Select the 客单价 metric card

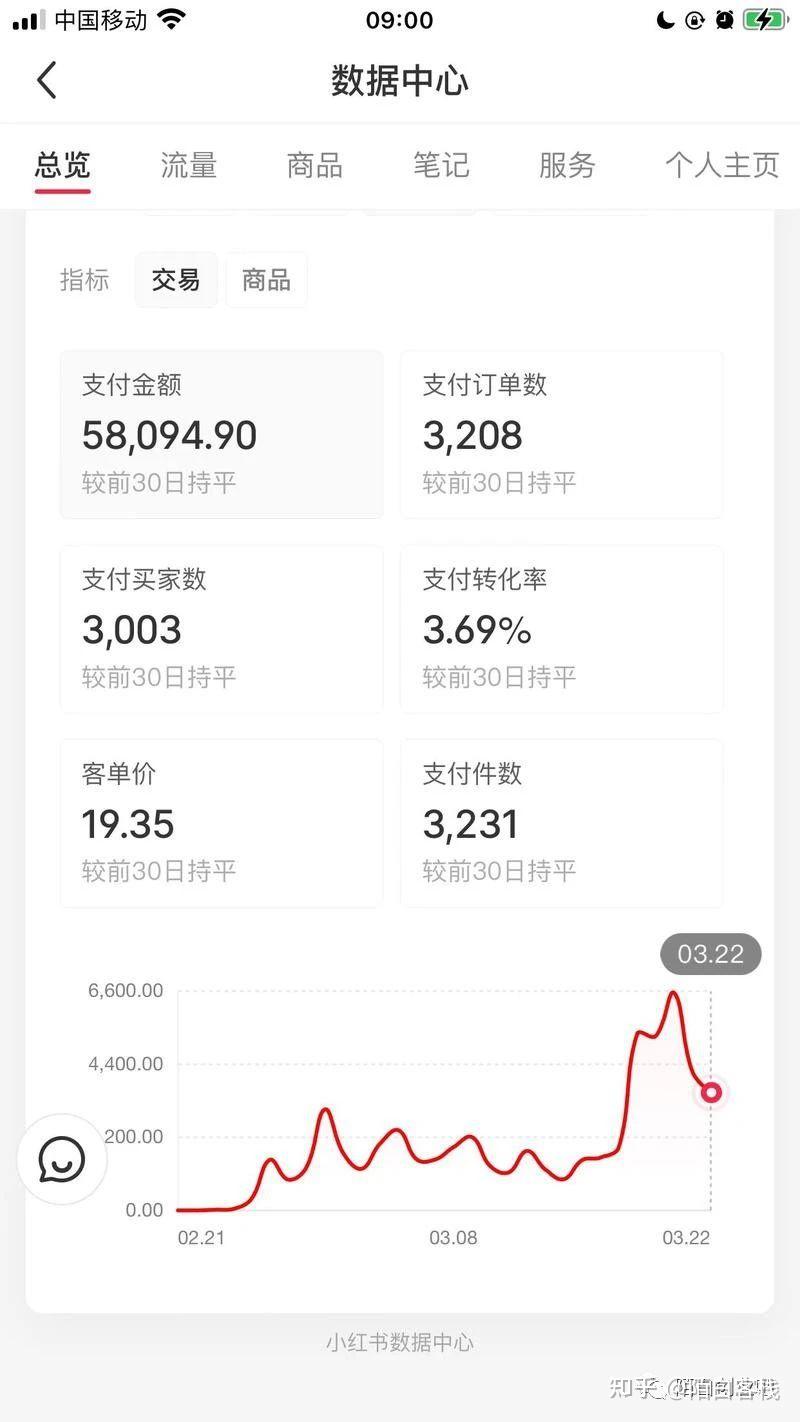point(221,822)
